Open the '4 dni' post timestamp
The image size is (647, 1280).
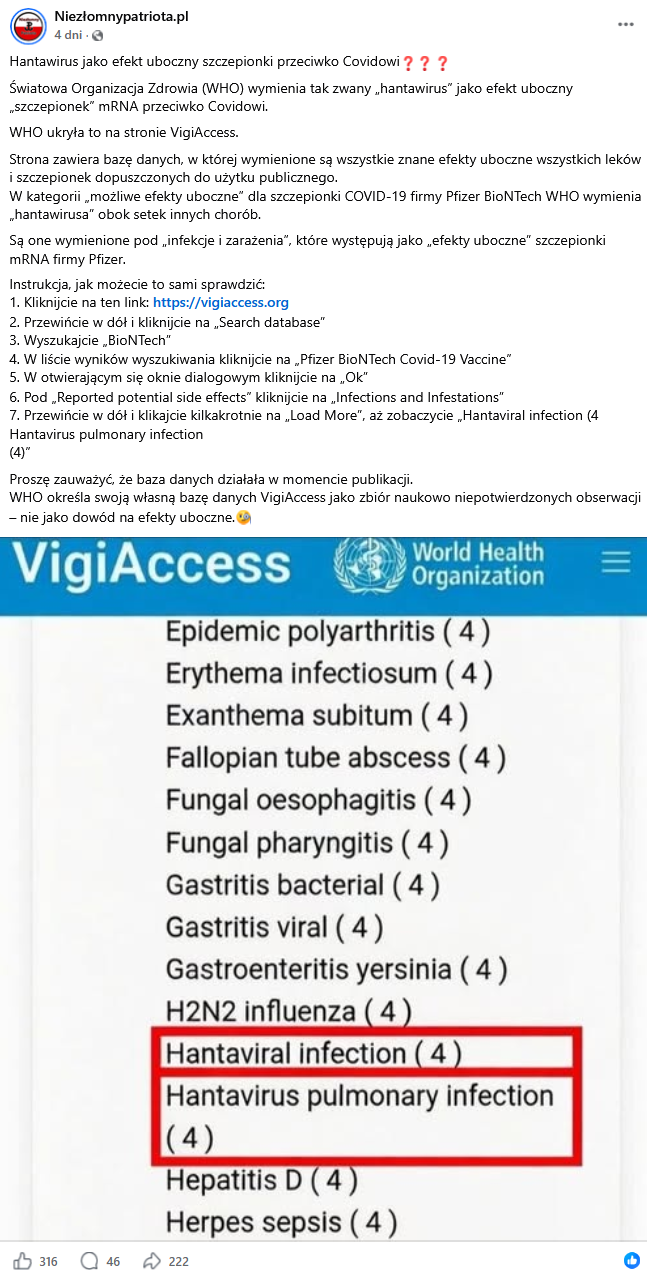coord(68,35)
